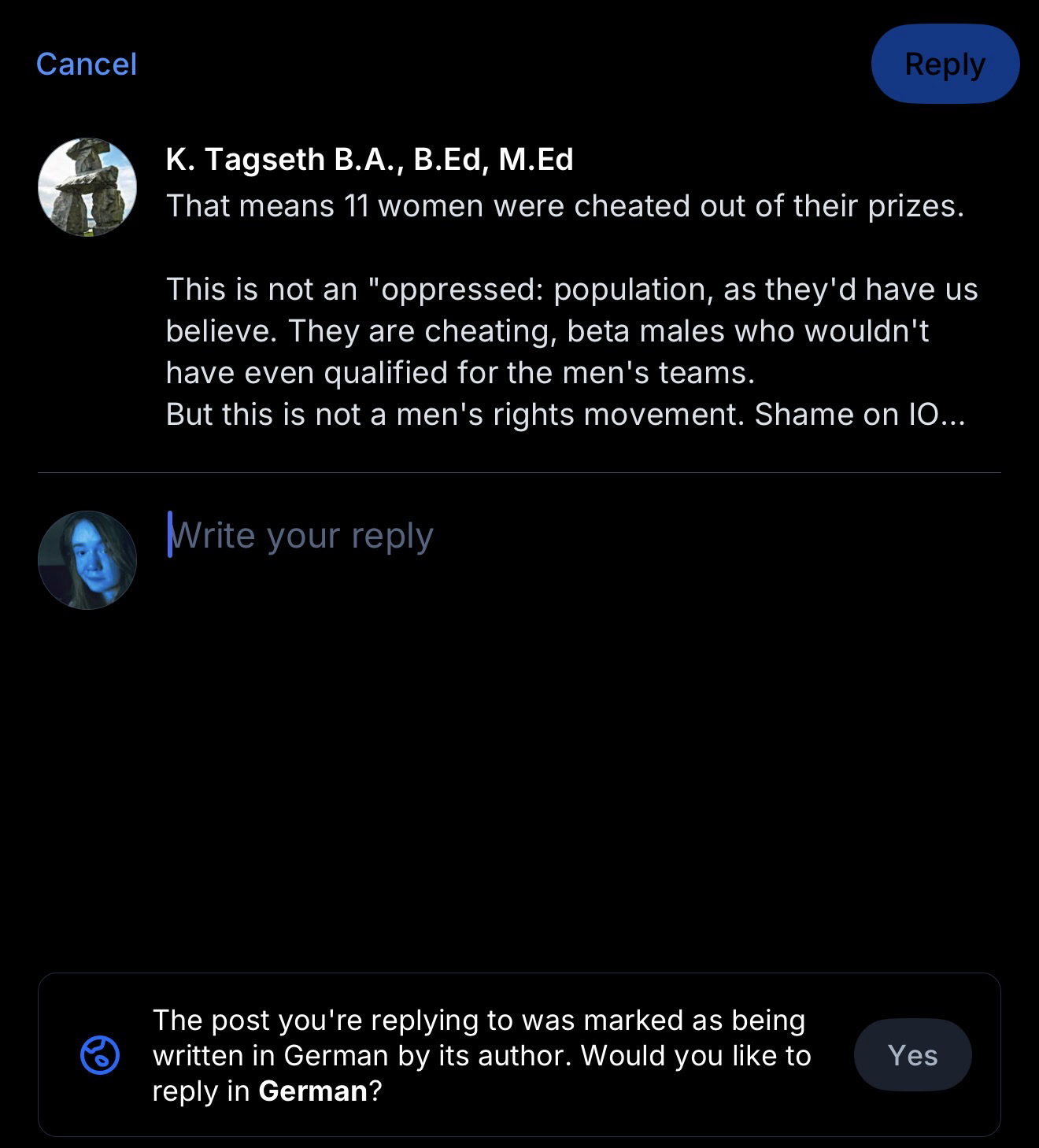Tap the Reply button to post

coord(945,65)
